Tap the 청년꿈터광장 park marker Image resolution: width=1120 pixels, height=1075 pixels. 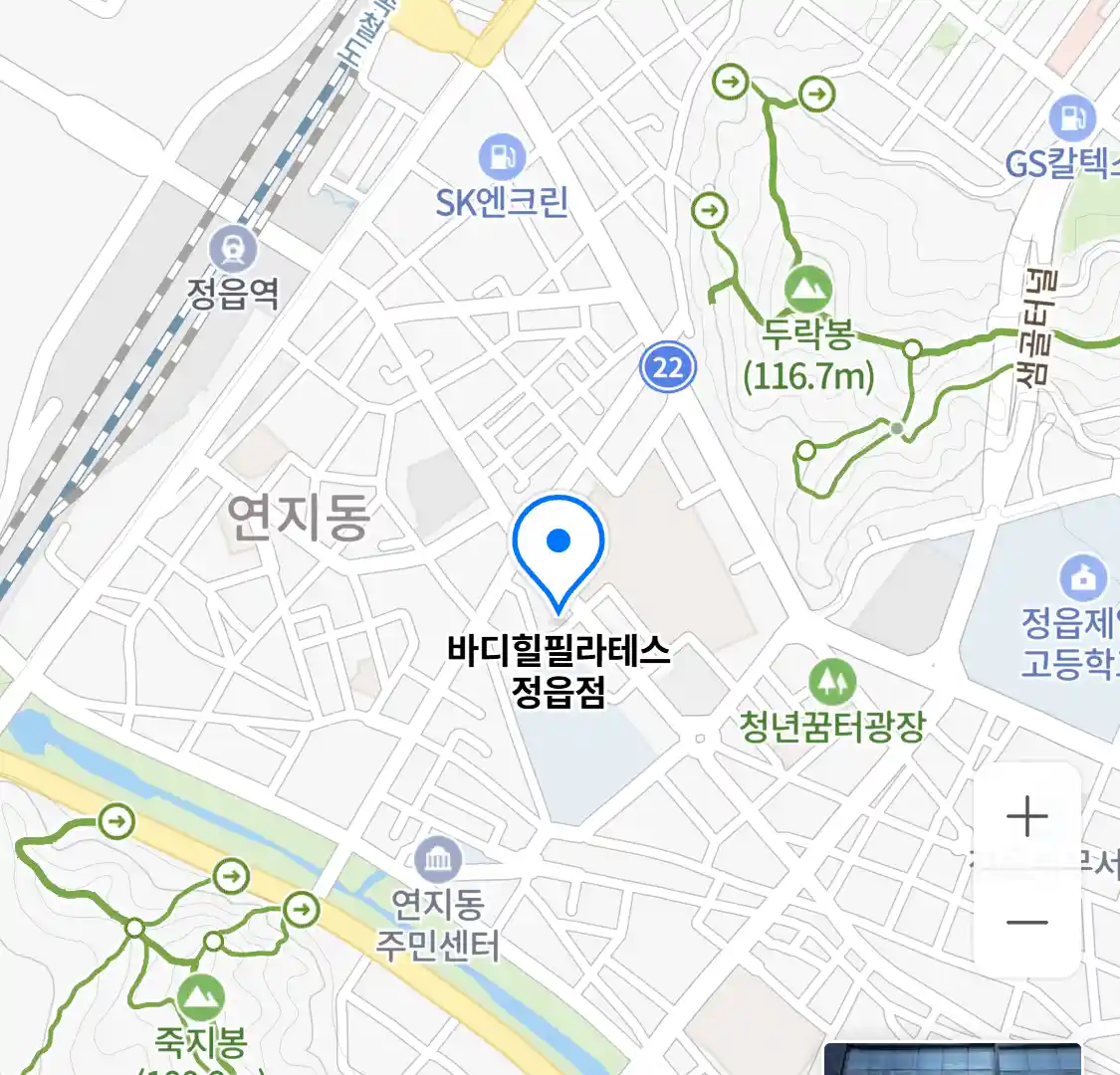click(x=831, y=682)
